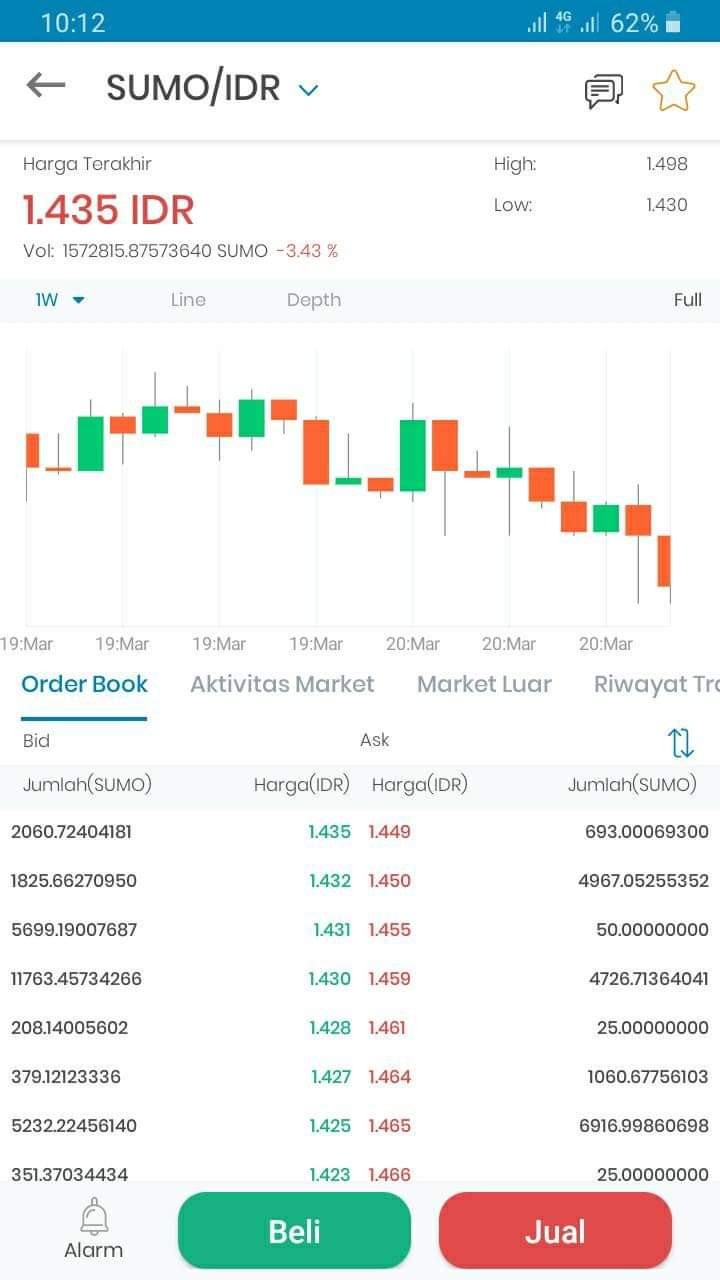Select the ask price 1.449
The height and width of the screenshot is (1280, 720).
click(389, 831)
